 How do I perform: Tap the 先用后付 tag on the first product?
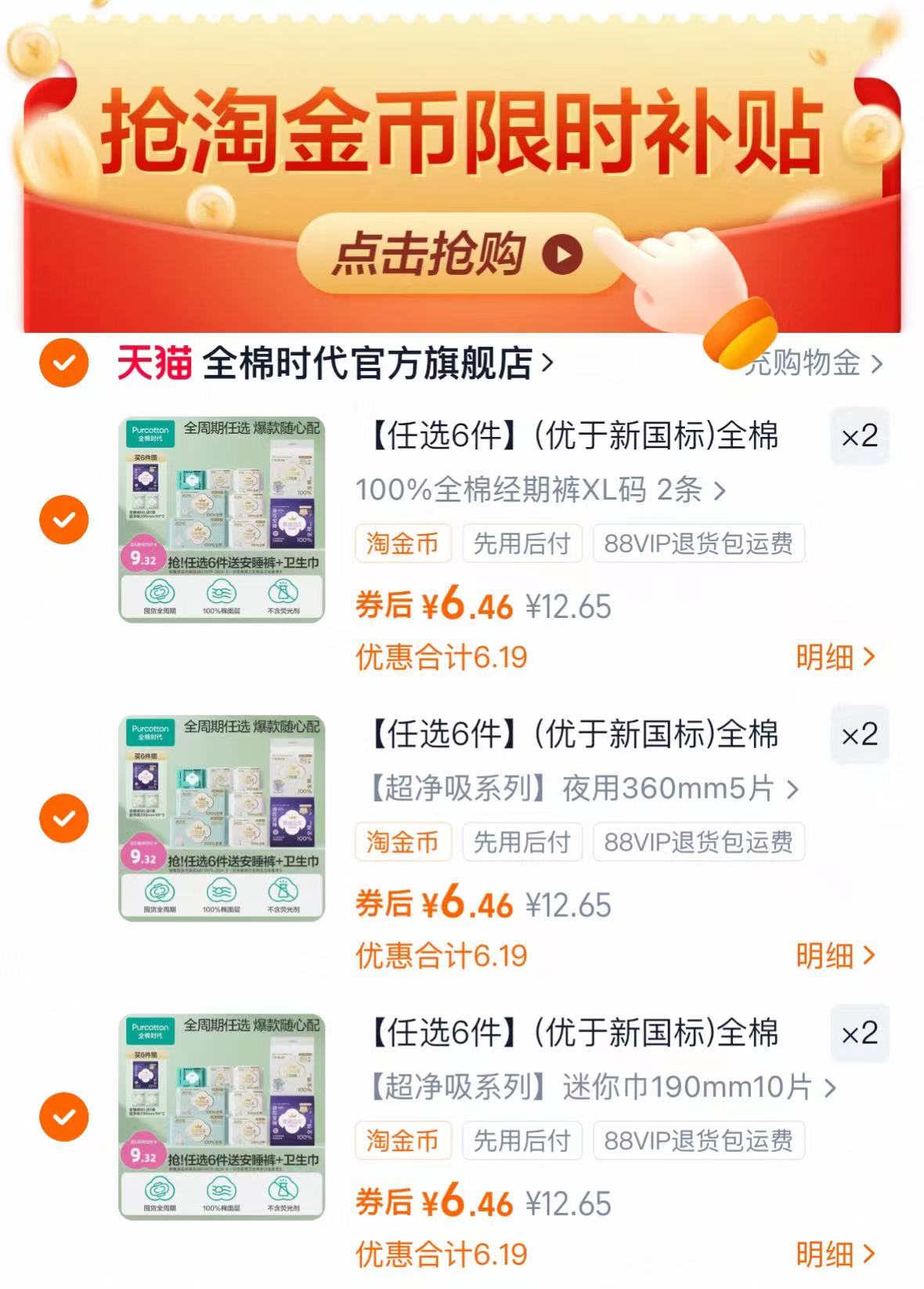click(x=522, y=543)
